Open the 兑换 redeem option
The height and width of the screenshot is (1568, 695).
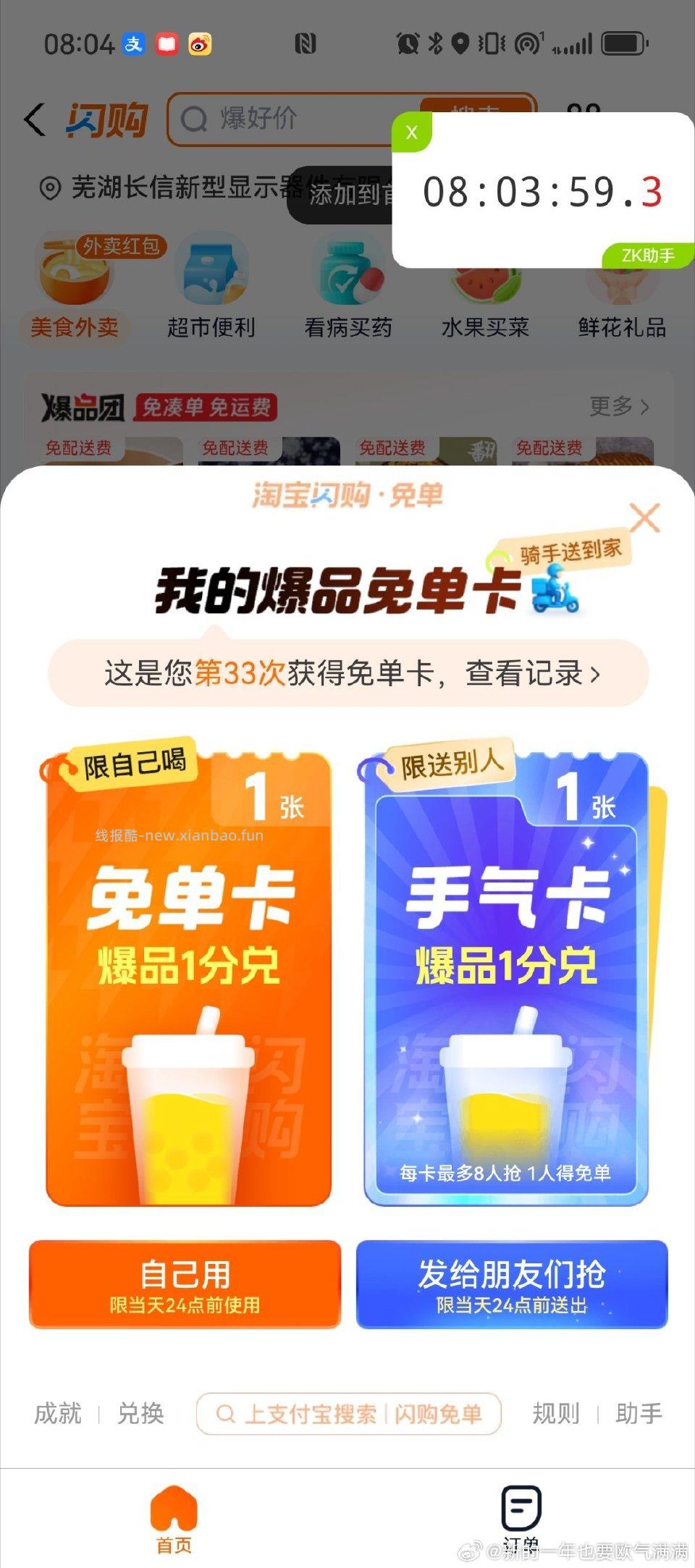(x=140, y=1413)
